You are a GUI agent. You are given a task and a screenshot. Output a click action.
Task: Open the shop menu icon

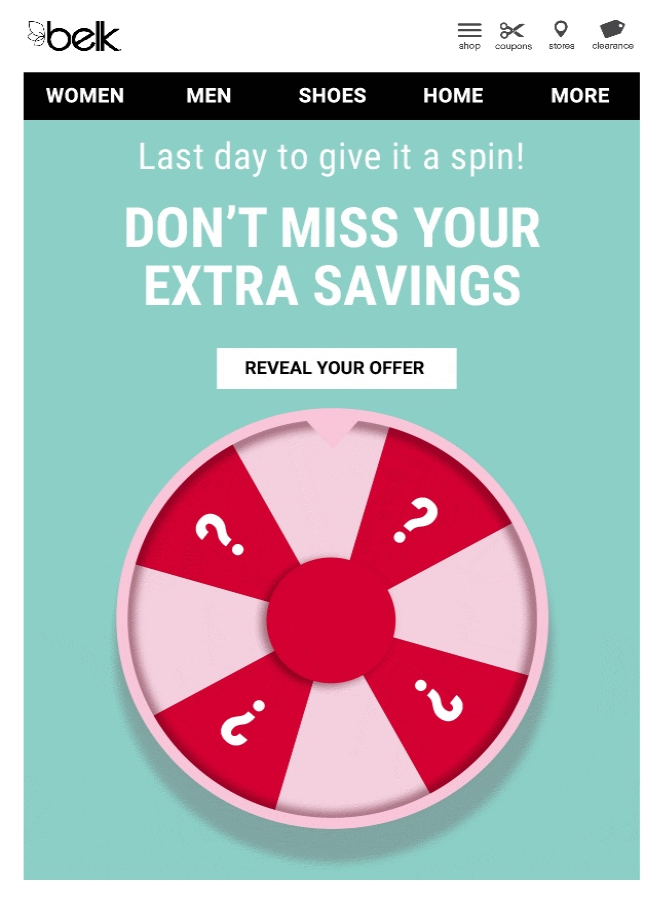tap(469, 34)
